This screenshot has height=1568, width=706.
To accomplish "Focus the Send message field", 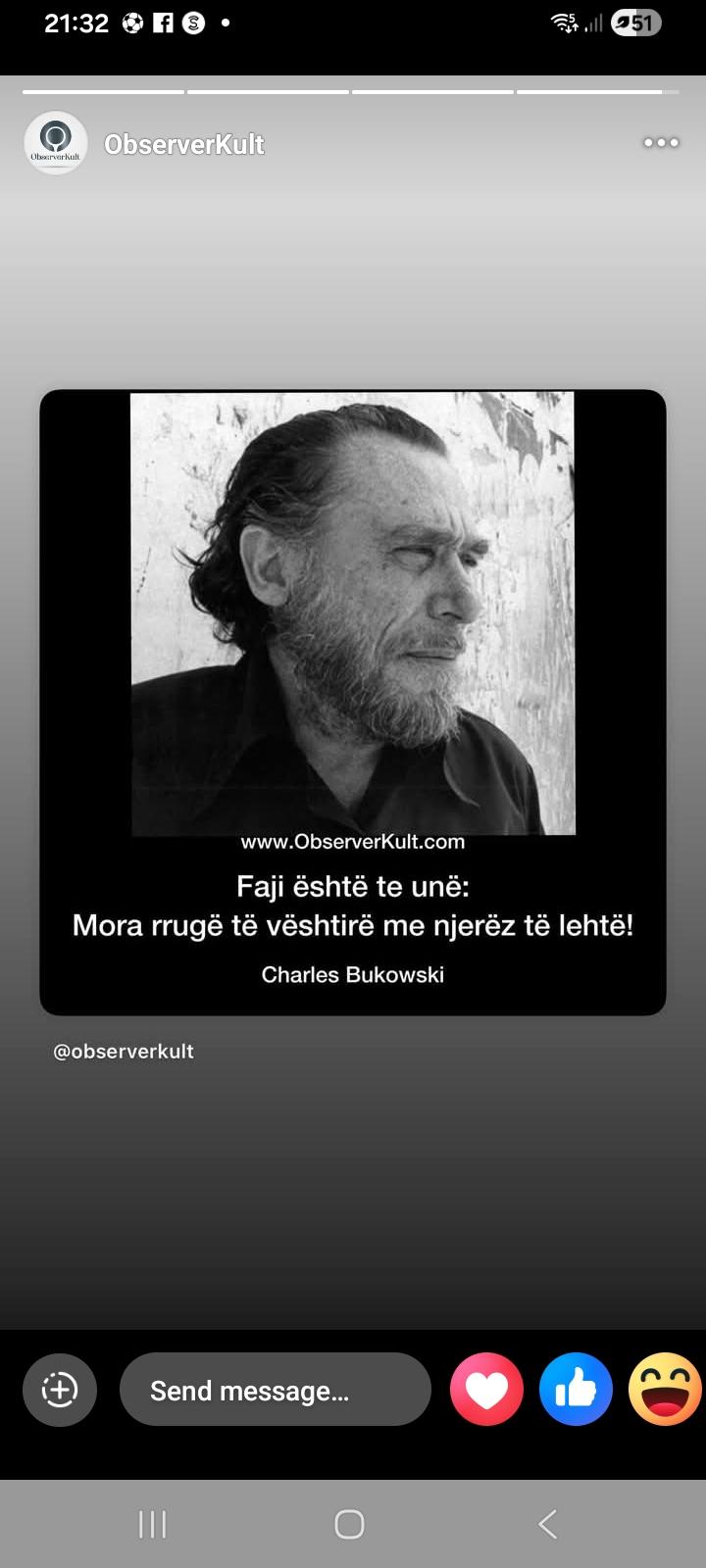I will pyautogui.click(x=275, y=1390).
